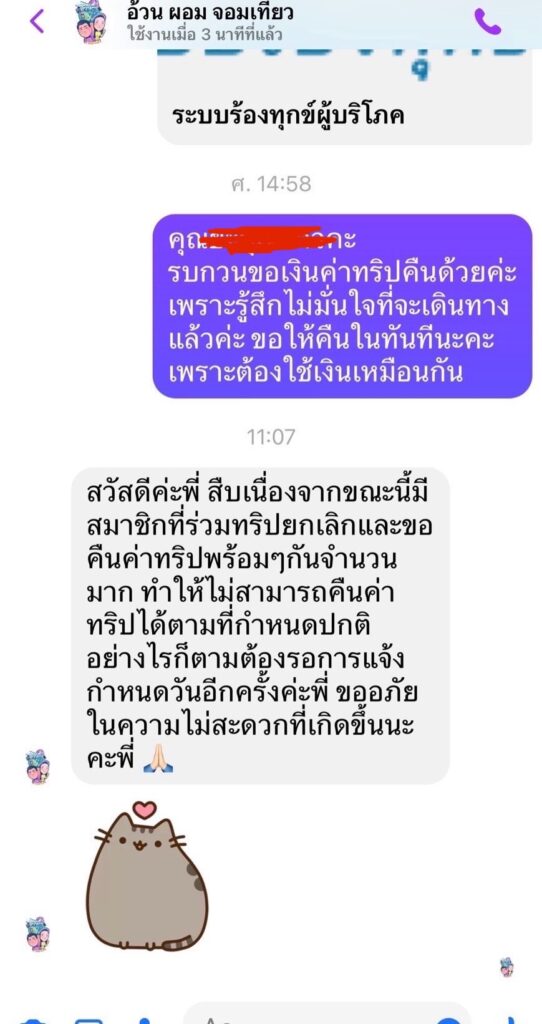This screenshot has height=1024, width=542.
Task: Tap the Pusheen cat sticker
Action: [x=148, y=876]
